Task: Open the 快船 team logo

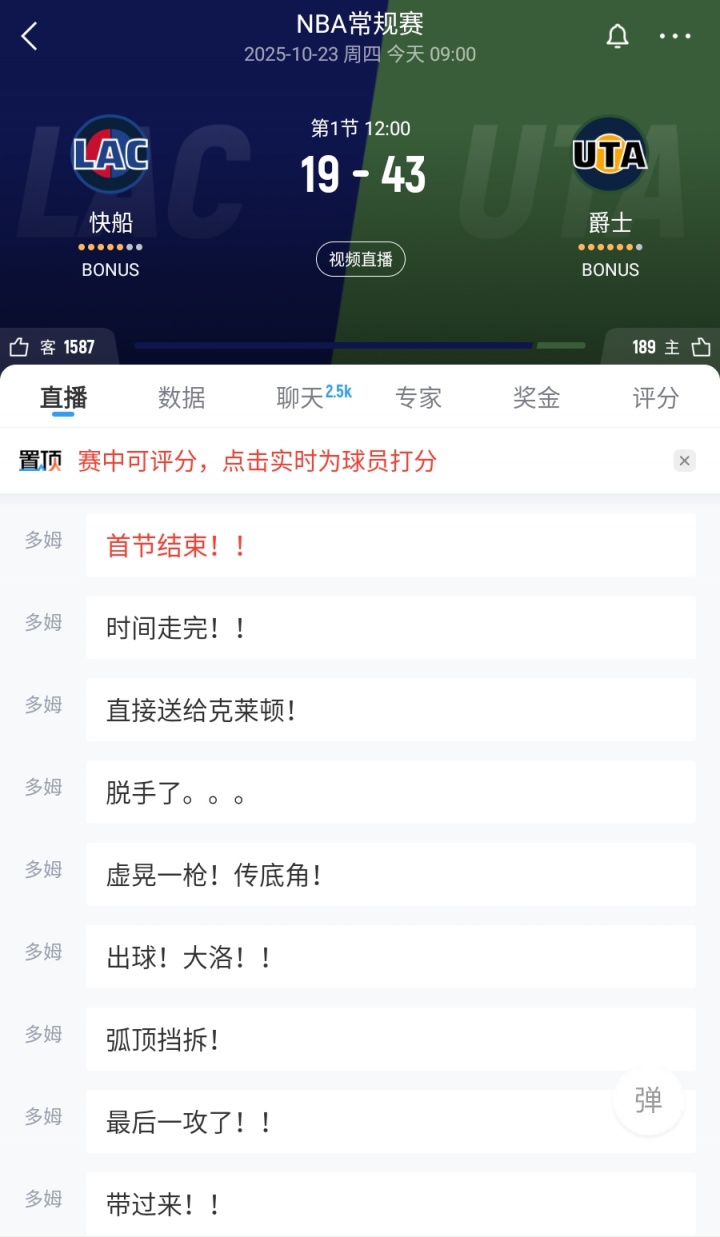Action: point(110,155)
